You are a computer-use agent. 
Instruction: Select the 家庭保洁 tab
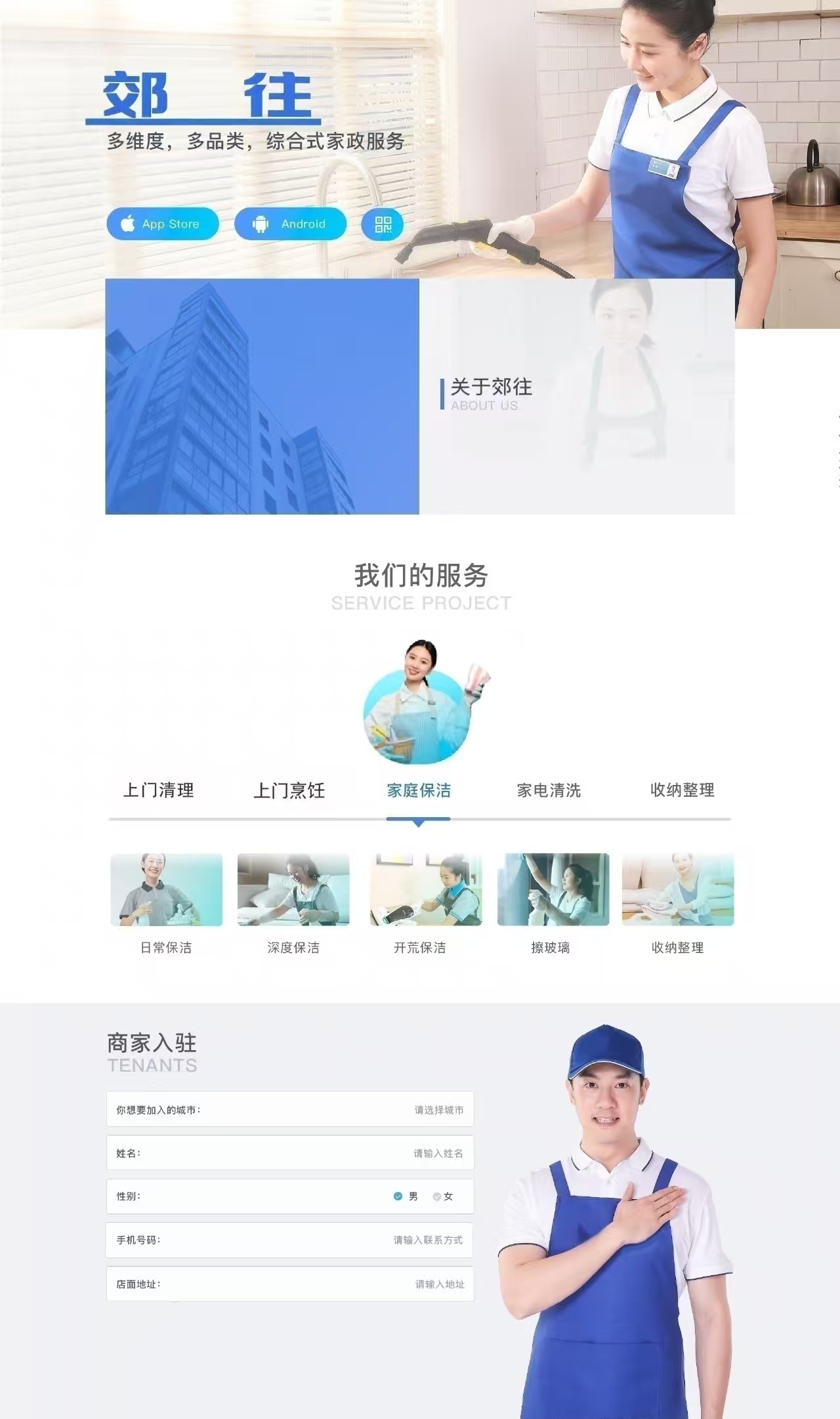point(419,790)
